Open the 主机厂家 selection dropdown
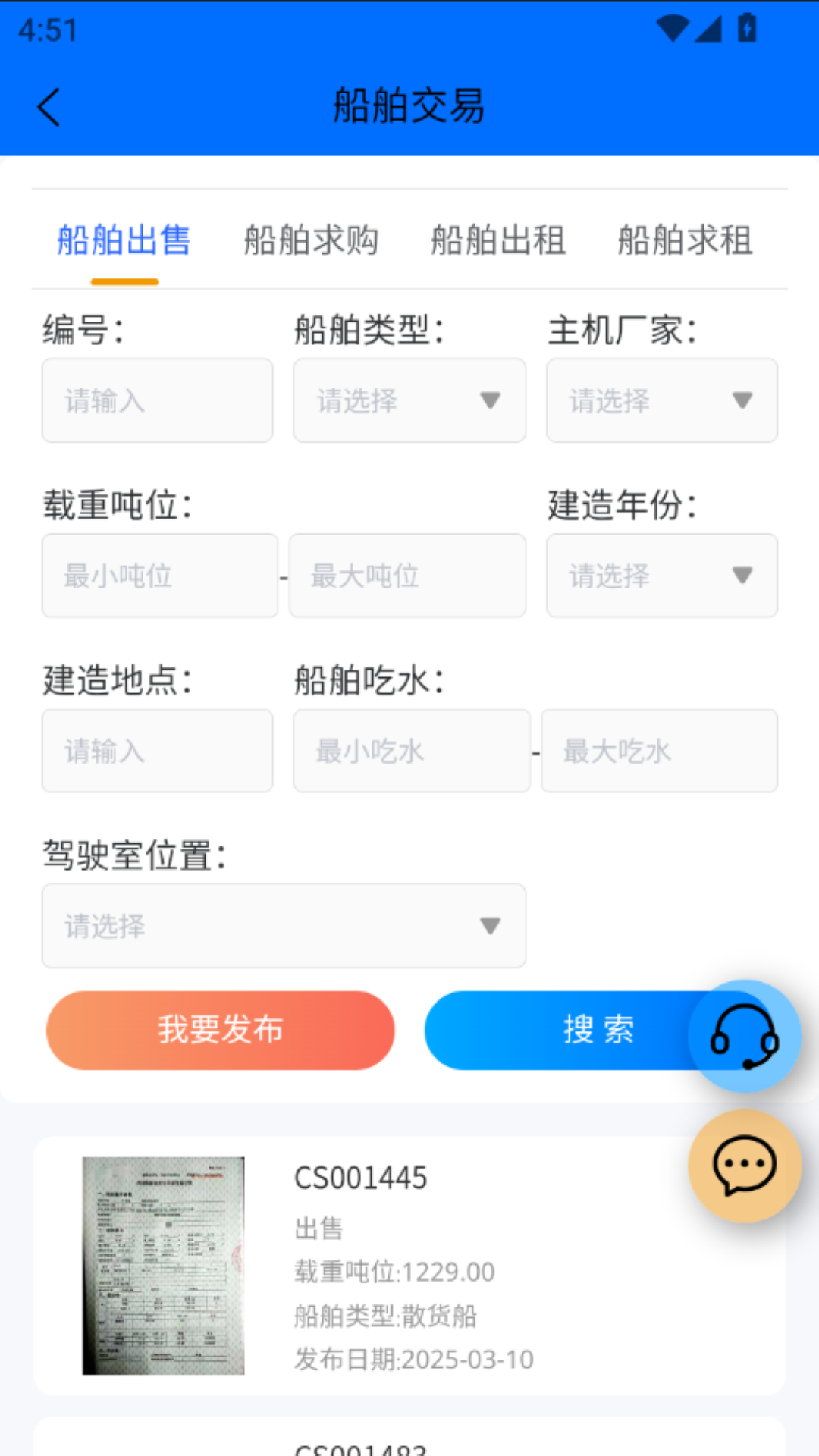819x1456 pixels. (x=661, y=400)
